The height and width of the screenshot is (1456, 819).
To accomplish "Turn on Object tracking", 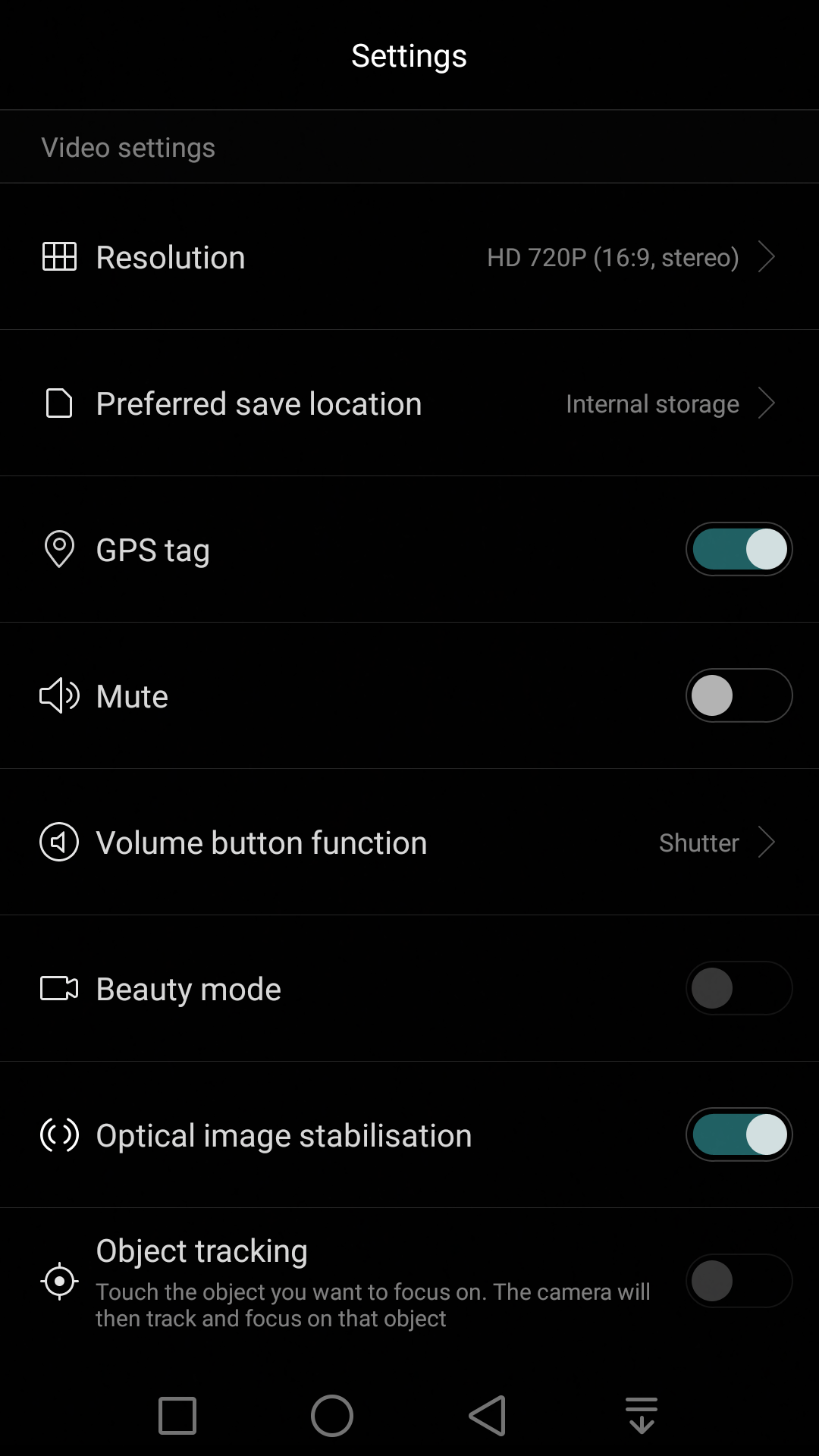I will coord(739,1282).
